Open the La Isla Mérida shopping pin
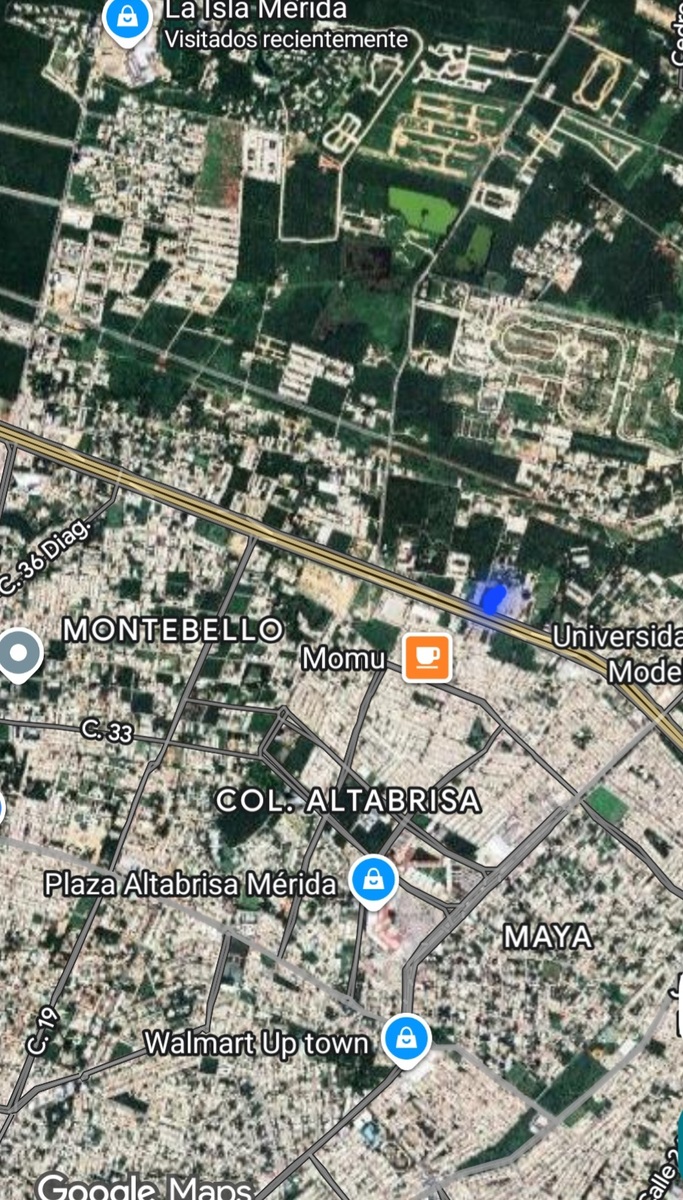Image resolution: width=683 pixels, height=1200 pixels. pyautogui.click(x=127, y=18)
